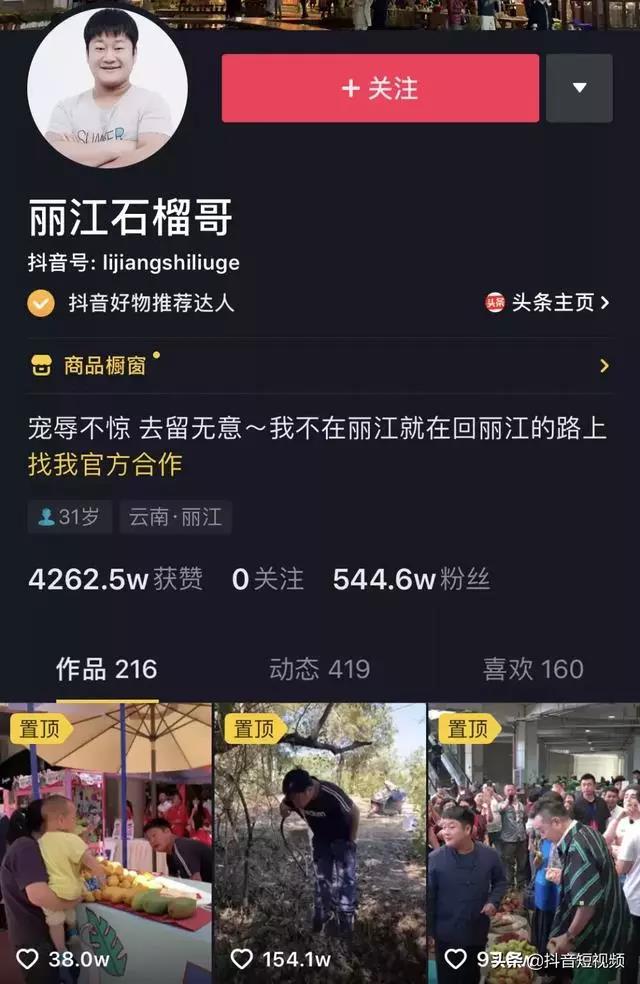The width and height of the screenshot is (640, 984).
Task: Switch to the 作品 216 tab
Action: (x=106, y=669)
